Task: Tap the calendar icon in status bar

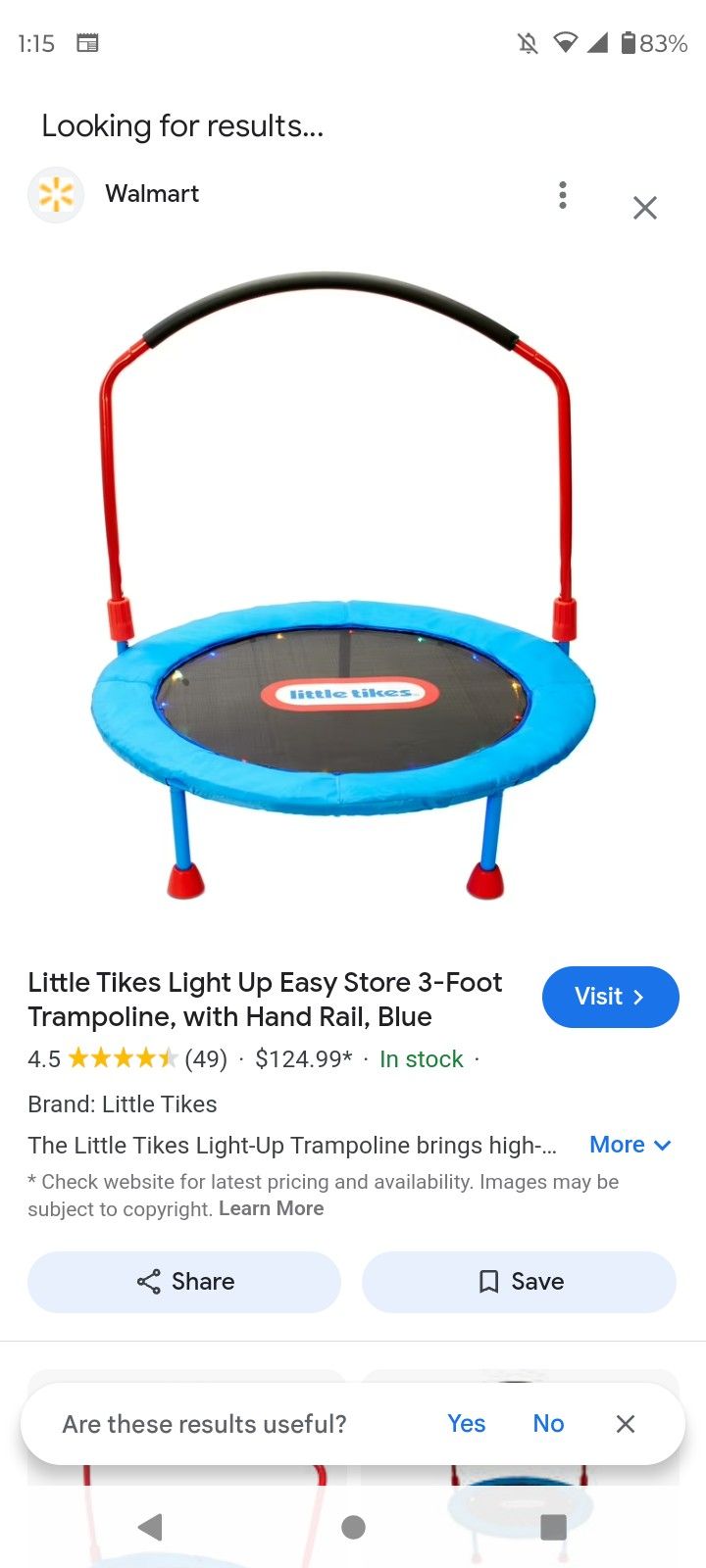Action: click(88, 42)
